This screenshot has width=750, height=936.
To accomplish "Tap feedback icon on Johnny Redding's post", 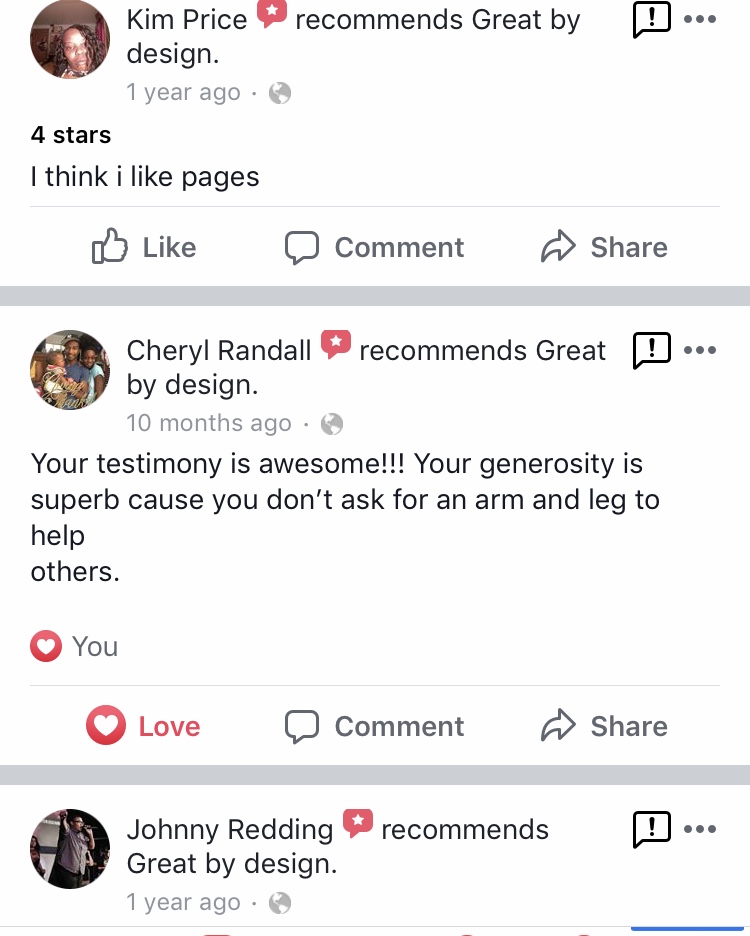I will (652, 829).
